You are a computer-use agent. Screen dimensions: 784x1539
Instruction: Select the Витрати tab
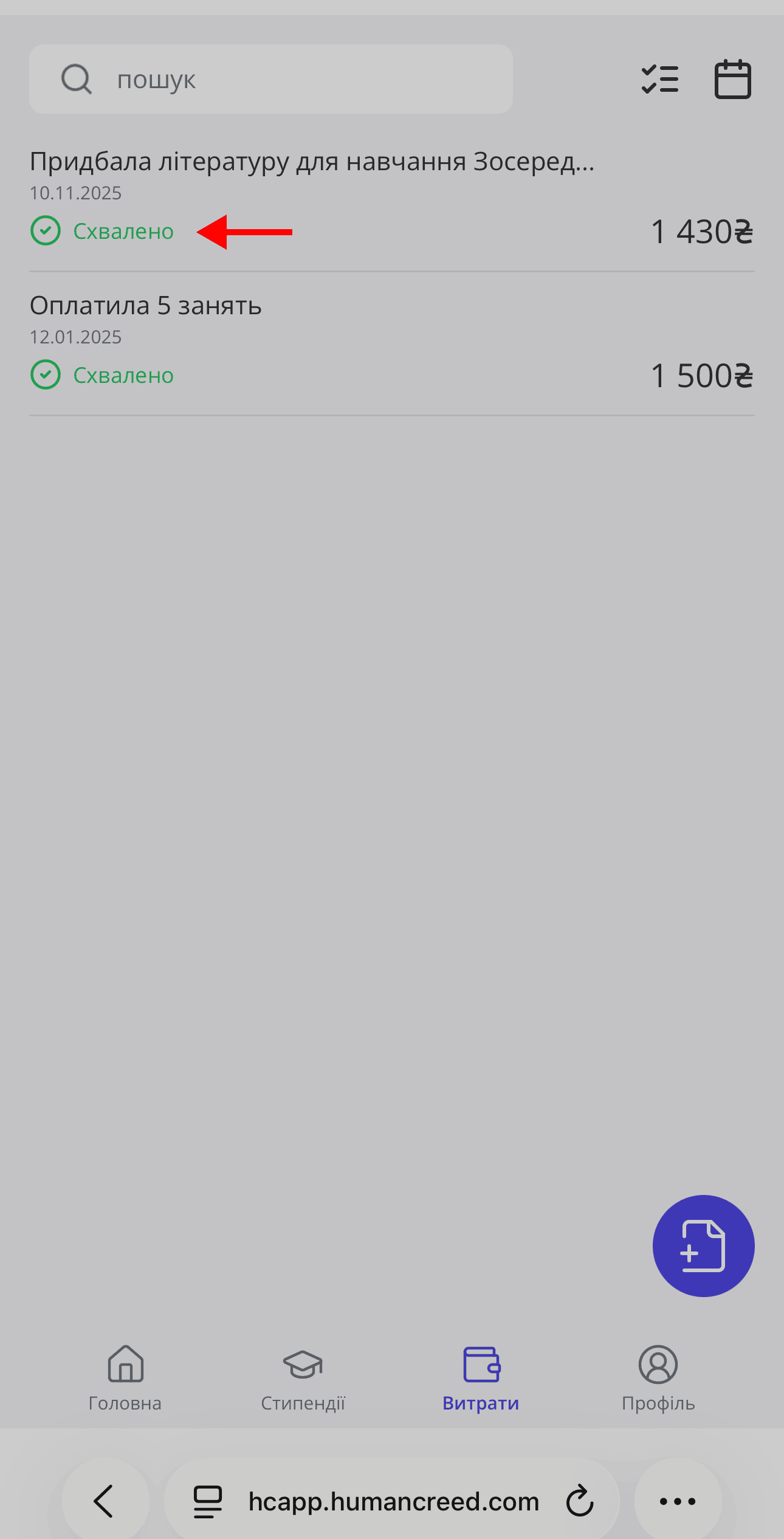click(481, 1378)
